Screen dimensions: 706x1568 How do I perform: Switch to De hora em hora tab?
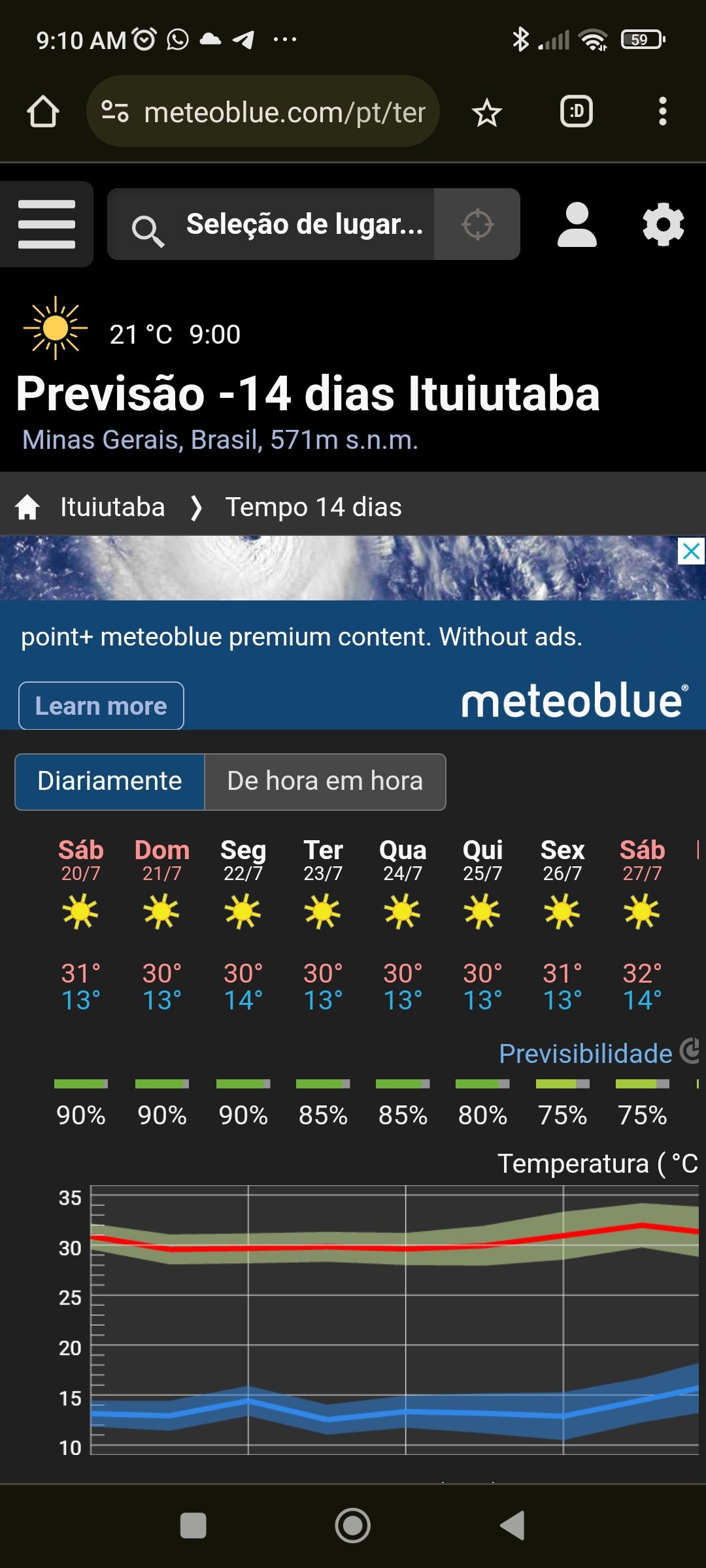(x=325, y=781)
